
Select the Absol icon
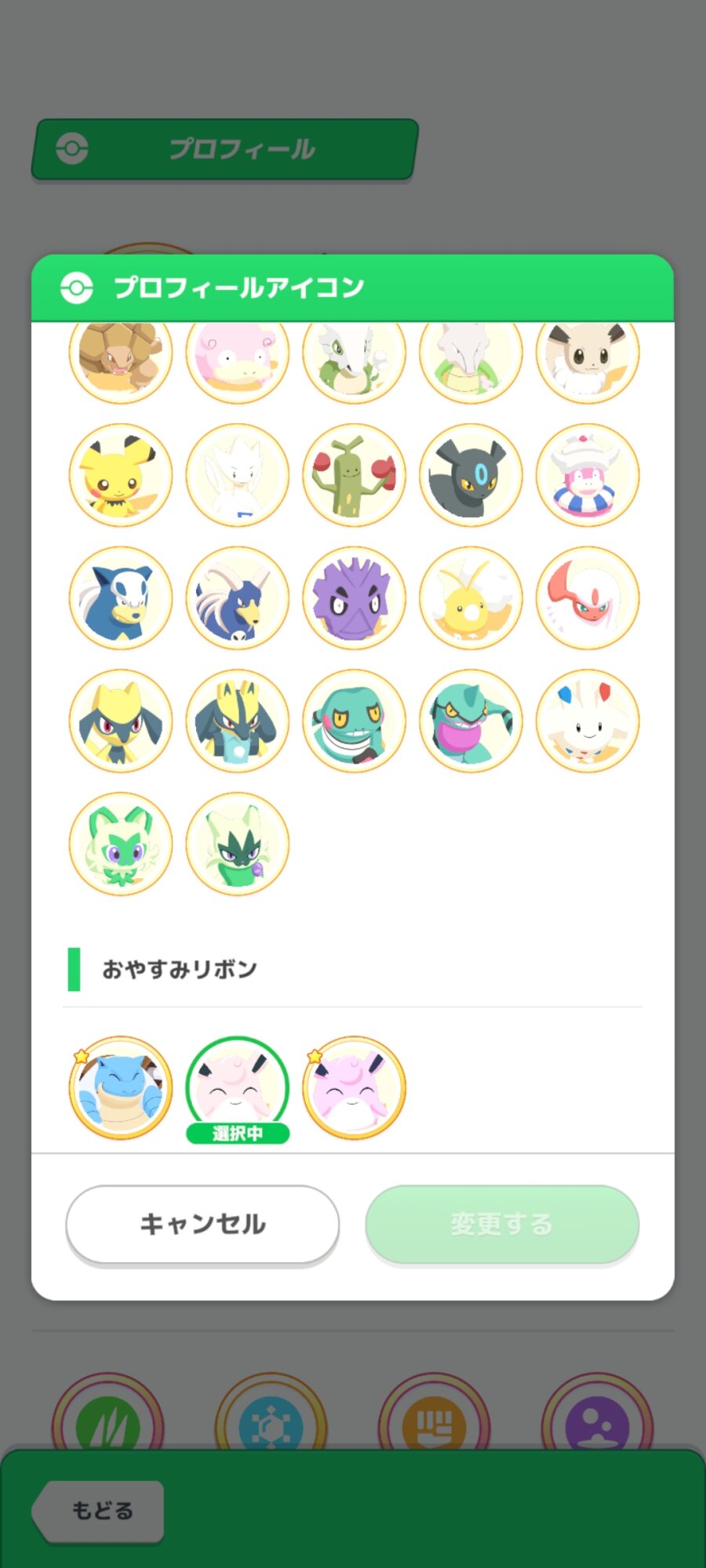pos(120,597)
